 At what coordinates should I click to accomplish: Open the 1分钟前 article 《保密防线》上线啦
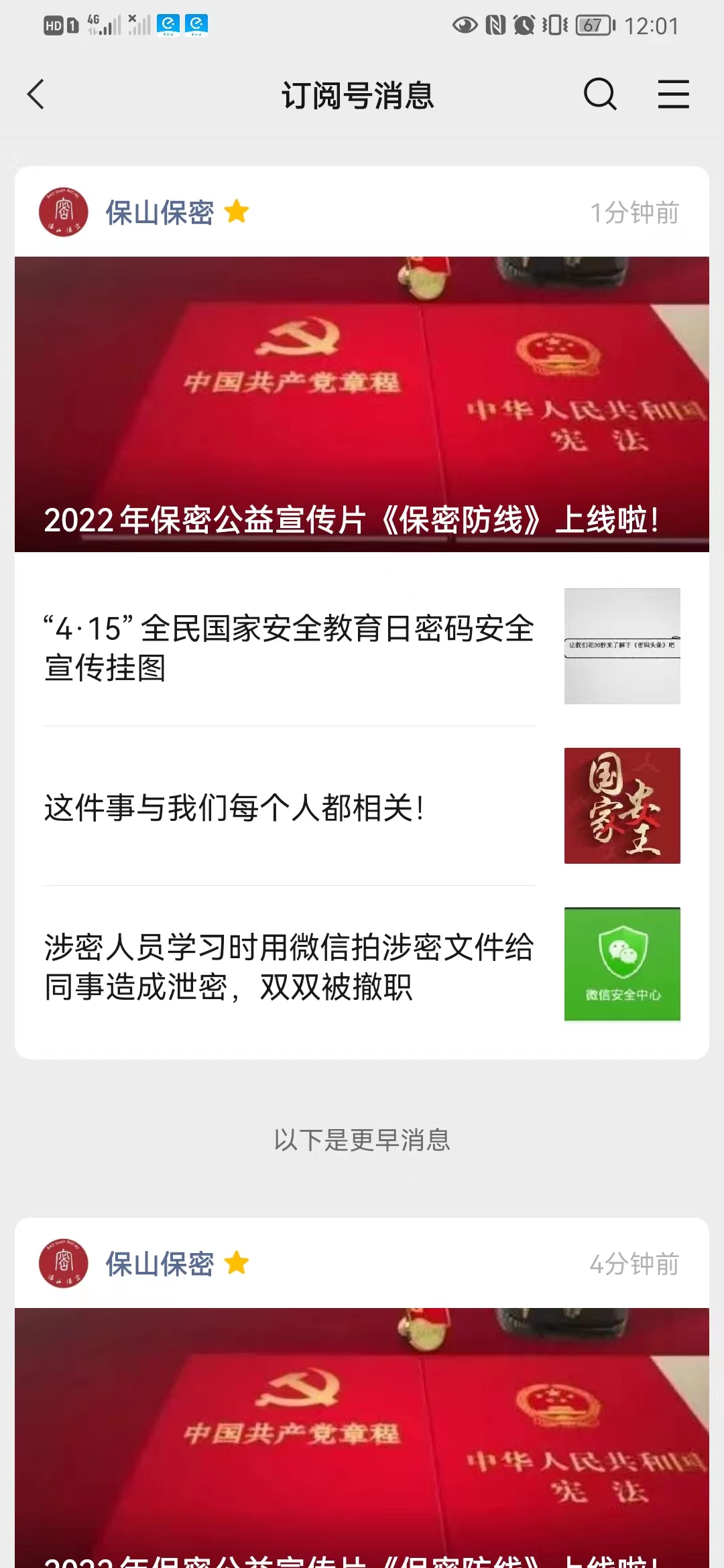[362, 404]
